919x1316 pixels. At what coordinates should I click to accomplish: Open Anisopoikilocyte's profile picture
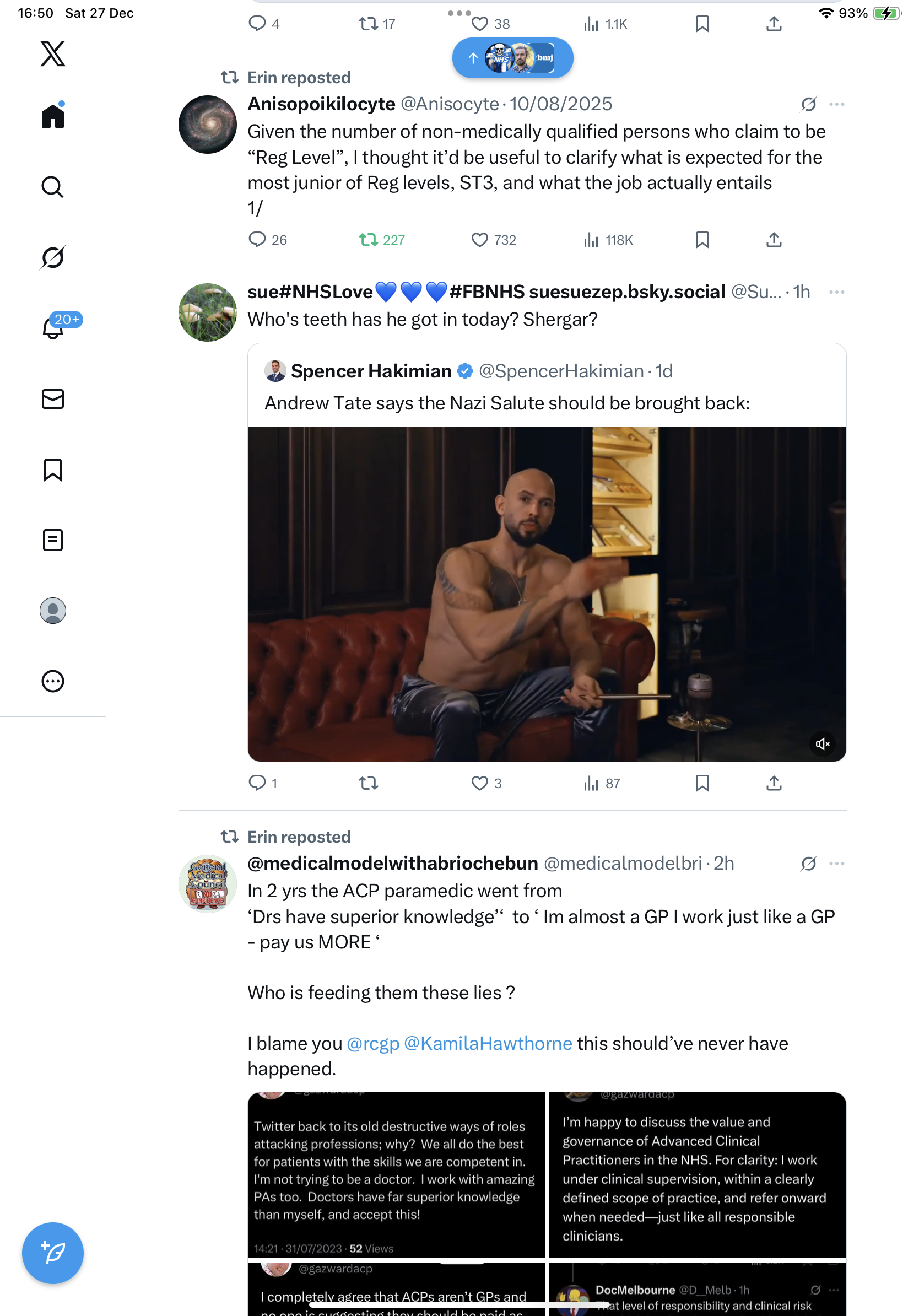tap(207, 125)
